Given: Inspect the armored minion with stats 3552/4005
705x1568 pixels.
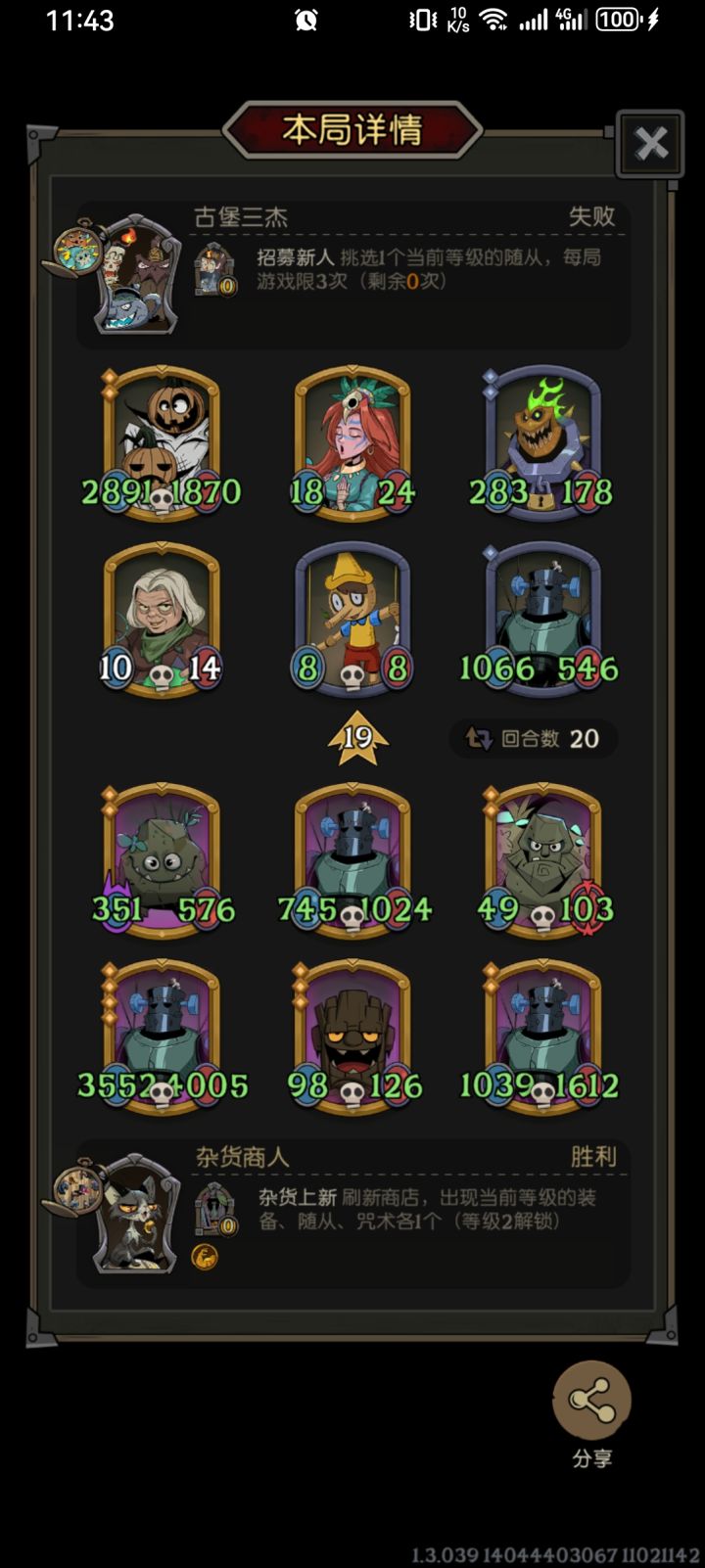Looking at the screenshot, I should pyautogui.click(x=162, y=1037).
